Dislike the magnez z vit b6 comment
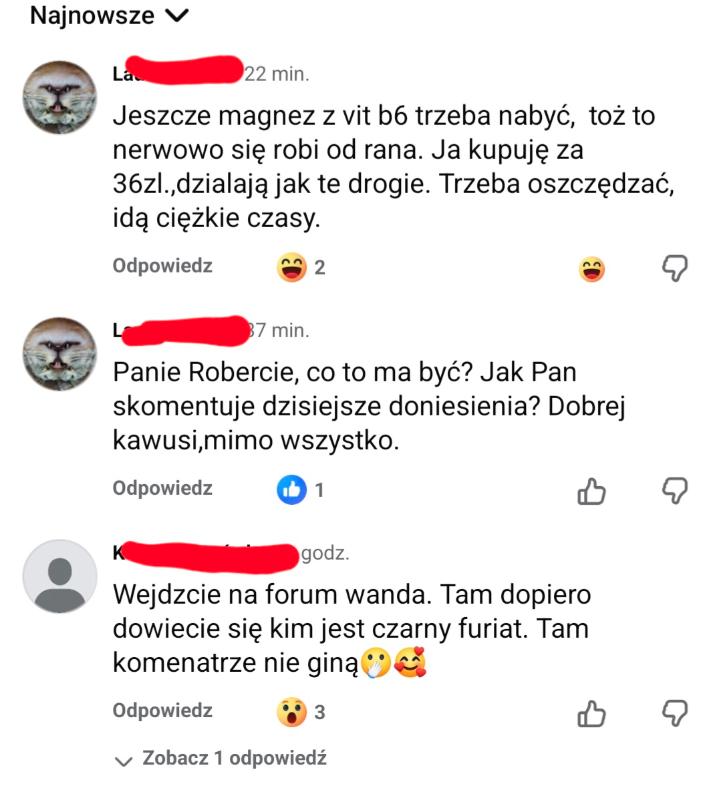709x800 pixels. [676, 266]
